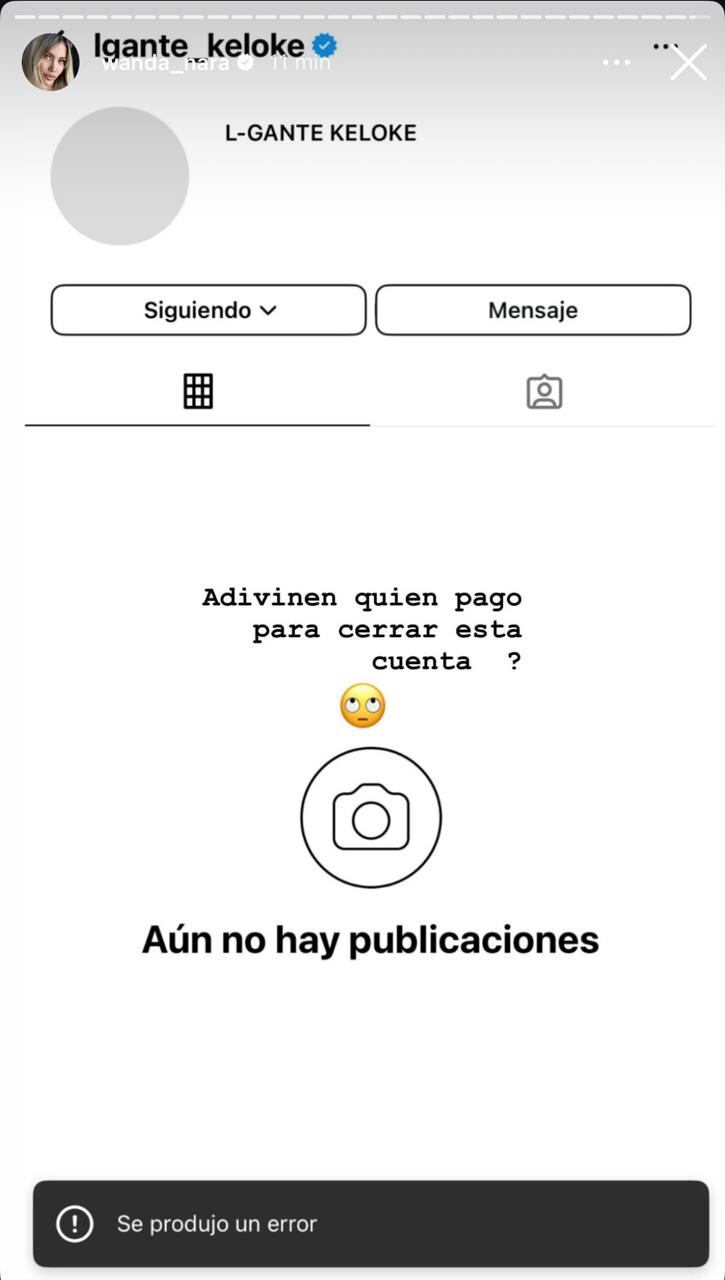Screen dimensions: 725x1280
Task: Tap the verified badge next to lgante_keloke
Action: 322,45
